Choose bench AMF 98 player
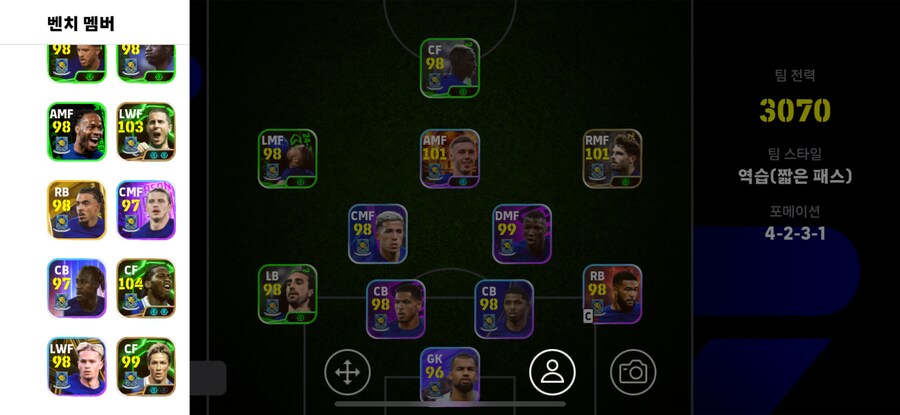 [x=76, y=132]
